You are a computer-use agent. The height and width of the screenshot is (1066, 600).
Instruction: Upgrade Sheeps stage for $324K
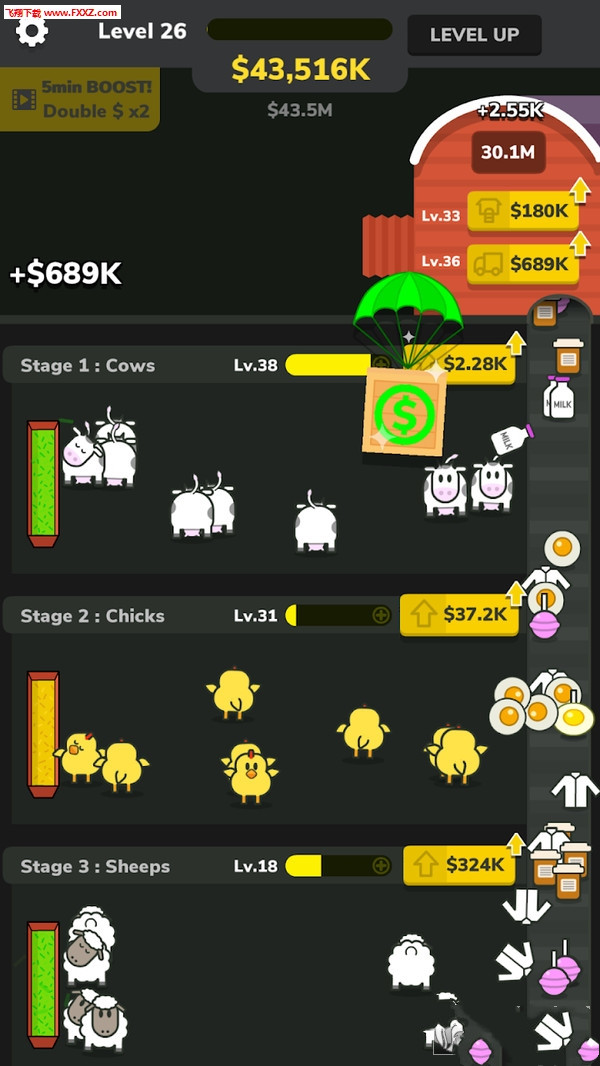pyautogui.click(x=459, y=865)
